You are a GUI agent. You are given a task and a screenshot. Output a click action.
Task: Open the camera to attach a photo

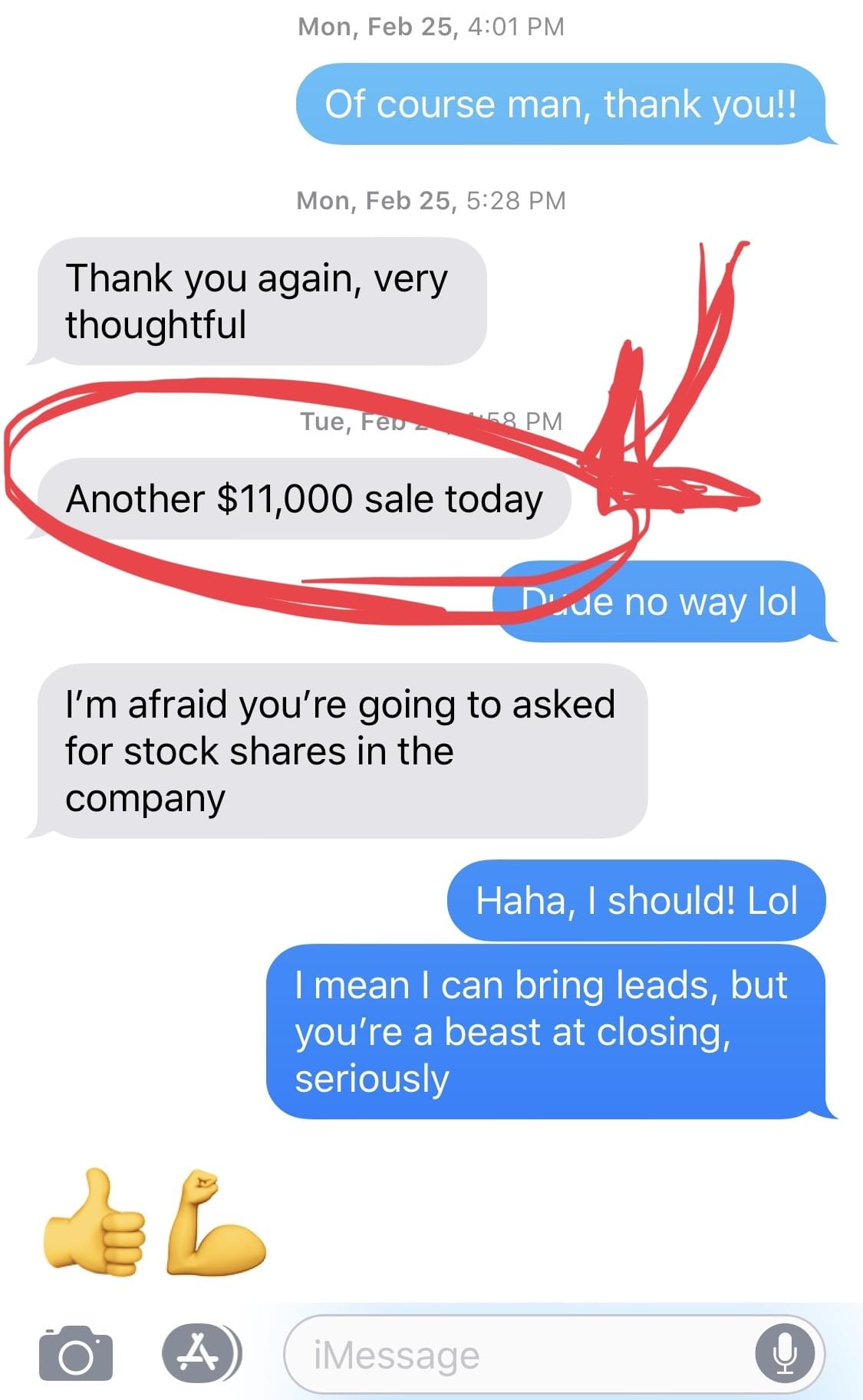tap(76, 1354)
